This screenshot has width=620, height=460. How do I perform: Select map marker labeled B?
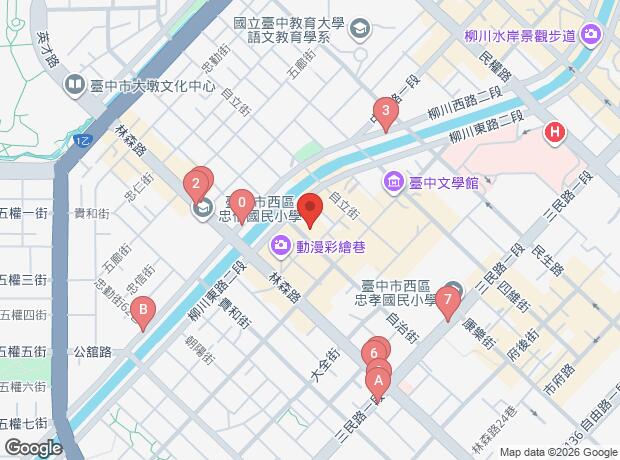144,311
